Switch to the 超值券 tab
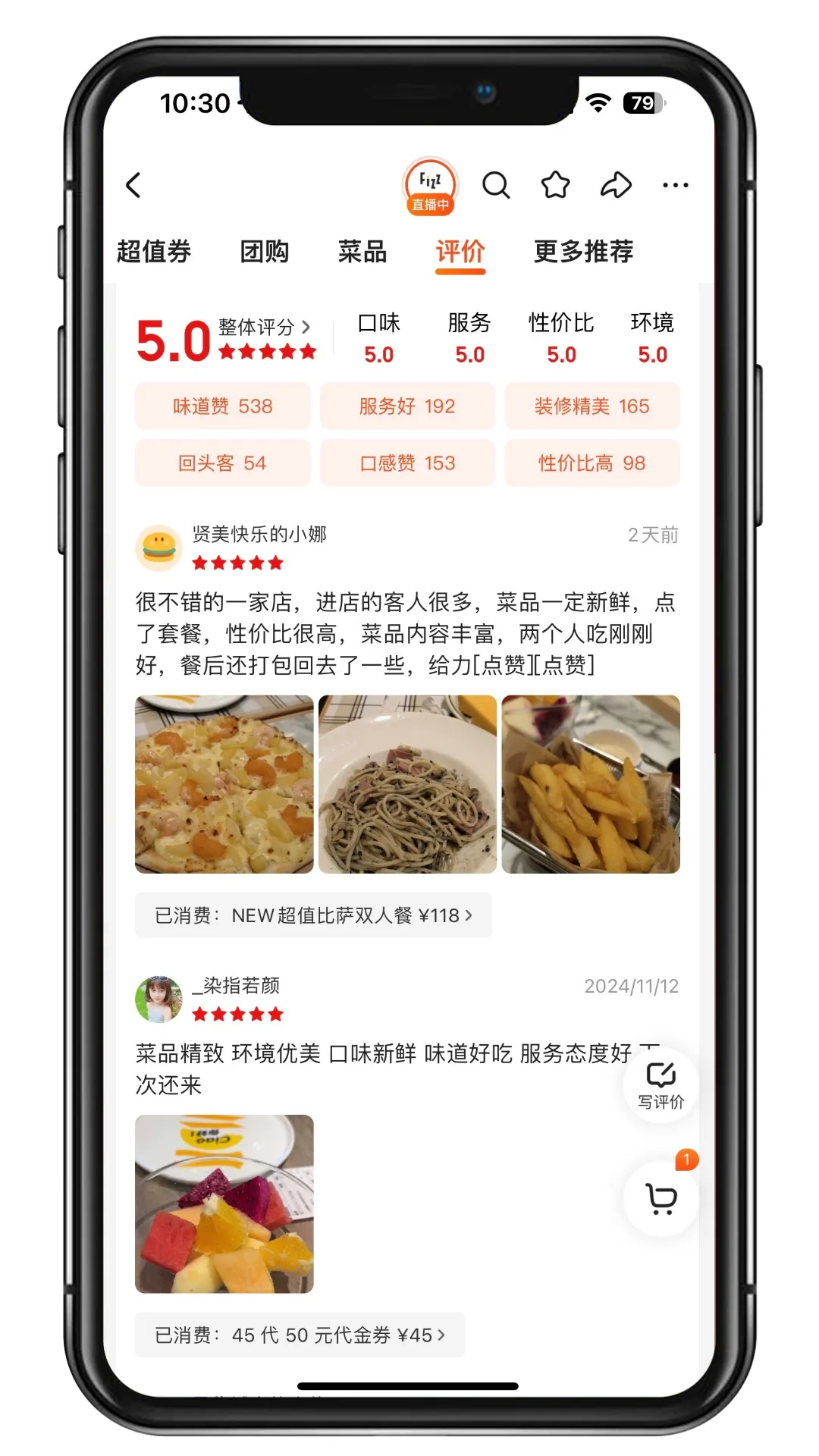Image resolution: width=819 pixels, height=1456 pixels. (154, 252)
